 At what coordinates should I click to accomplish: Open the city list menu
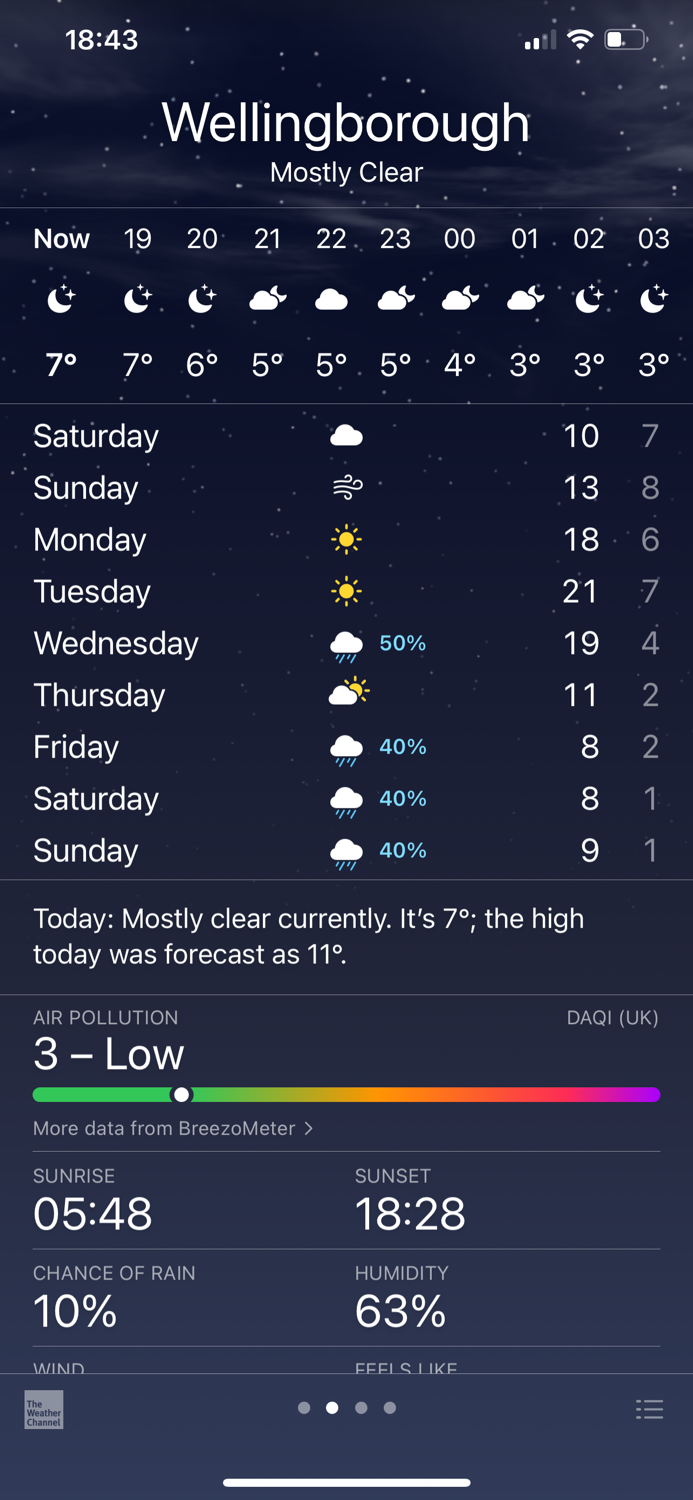pos(649,1409)
